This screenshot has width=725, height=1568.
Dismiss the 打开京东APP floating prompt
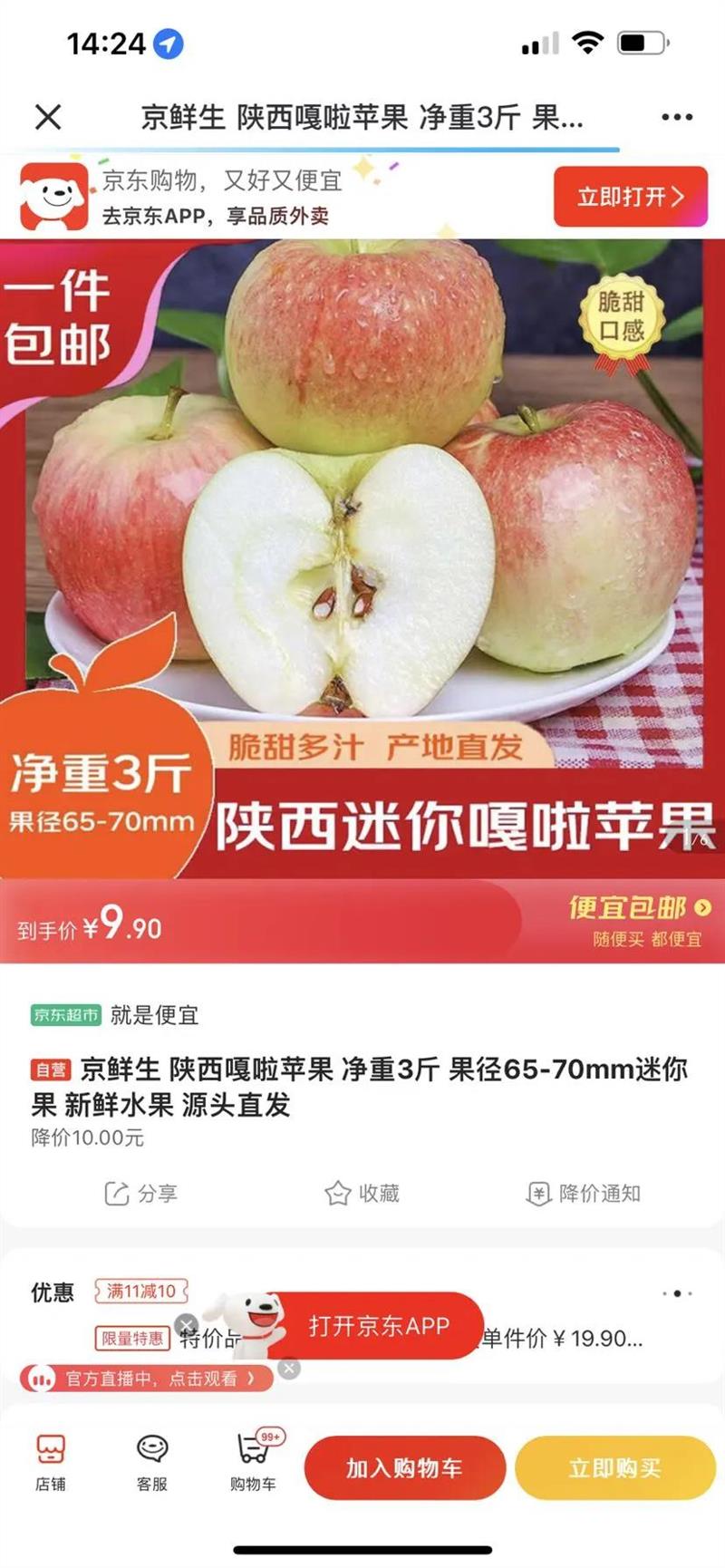point(186,1324)
